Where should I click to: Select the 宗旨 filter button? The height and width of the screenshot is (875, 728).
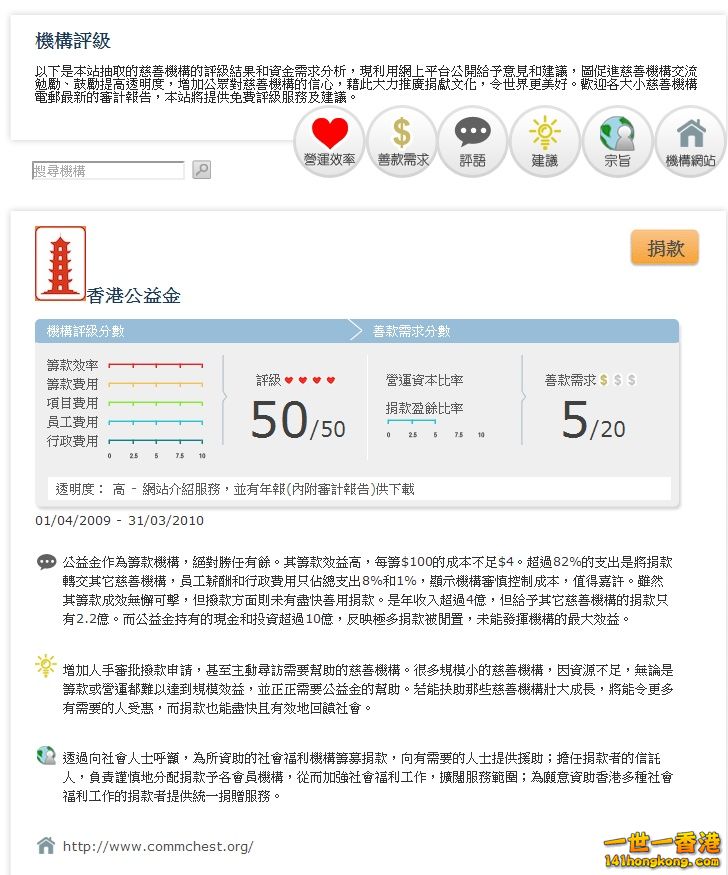pos(617,142)
